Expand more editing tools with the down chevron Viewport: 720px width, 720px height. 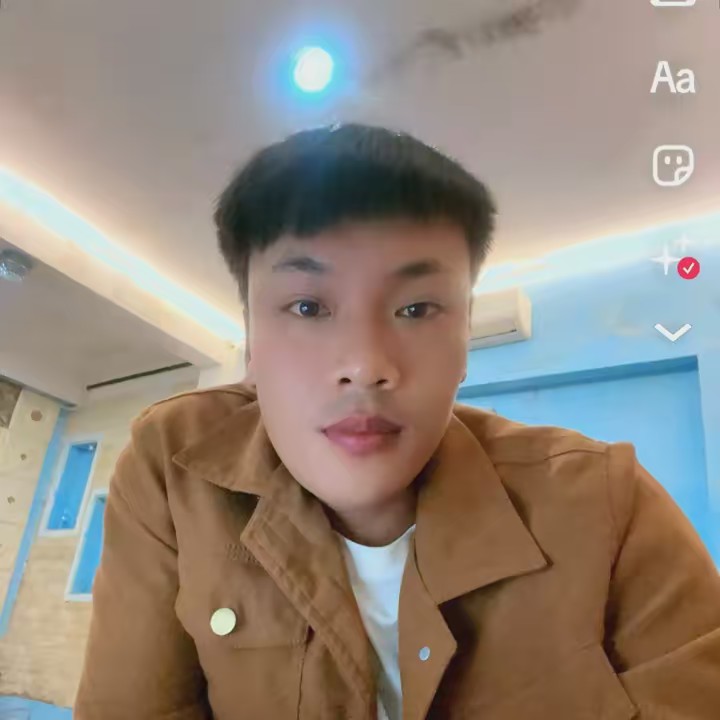point(672,332)
